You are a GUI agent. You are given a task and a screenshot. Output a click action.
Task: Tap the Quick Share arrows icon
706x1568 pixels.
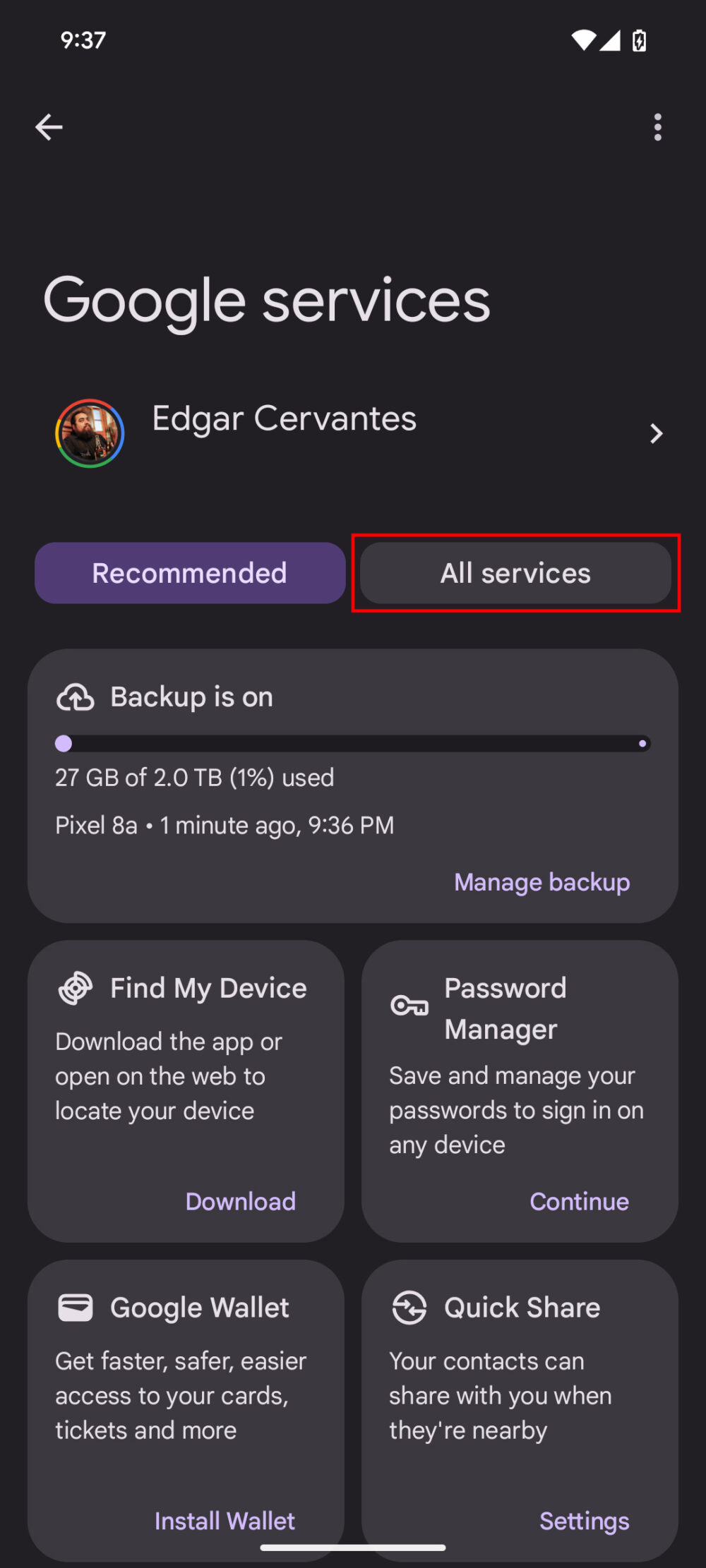click(409, 1307)
